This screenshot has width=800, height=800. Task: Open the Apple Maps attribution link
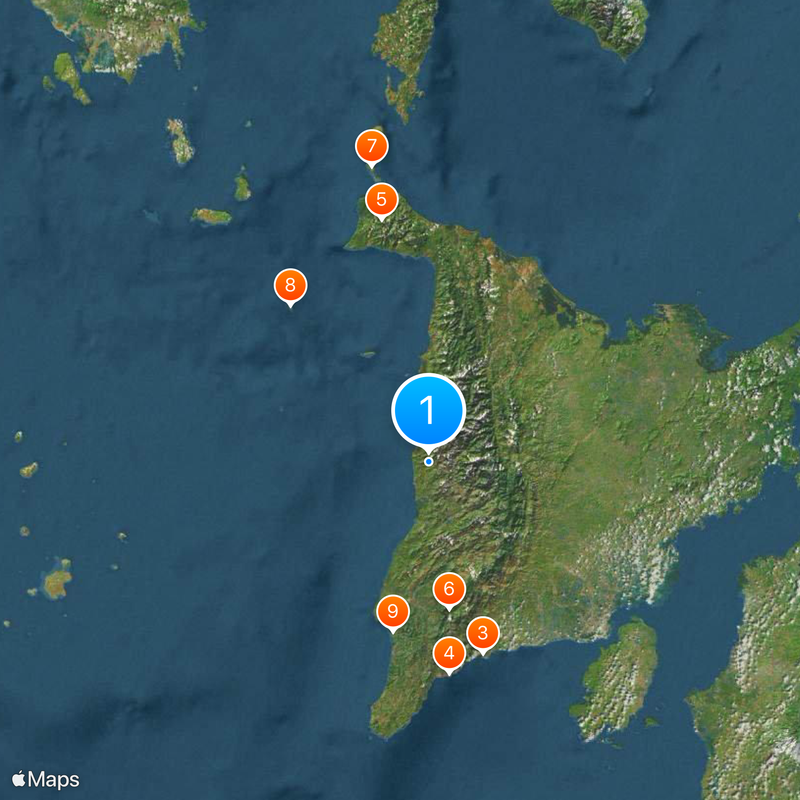point(46,779)
